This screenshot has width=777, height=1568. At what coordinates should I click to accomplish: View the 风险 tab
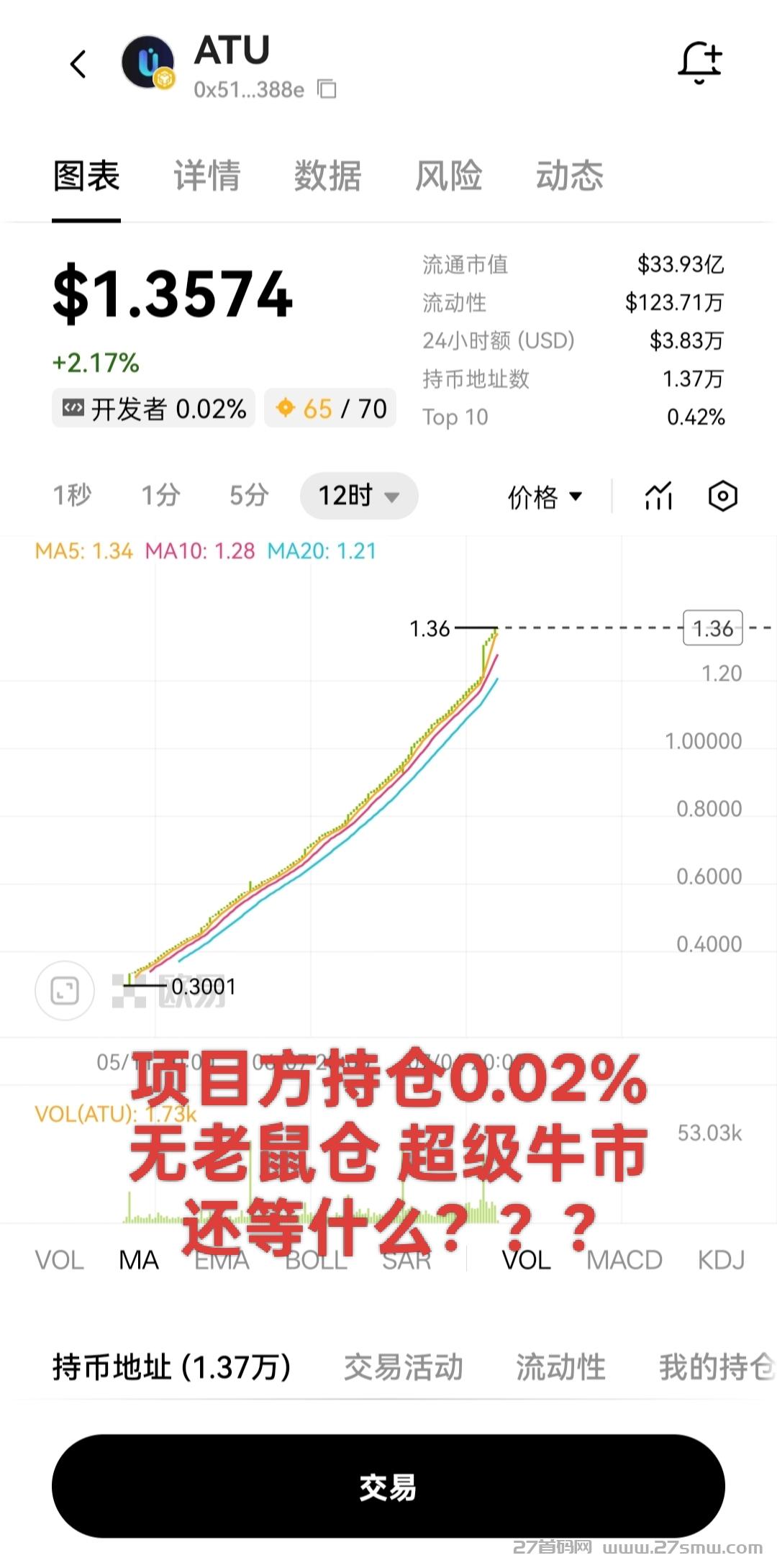448,176
